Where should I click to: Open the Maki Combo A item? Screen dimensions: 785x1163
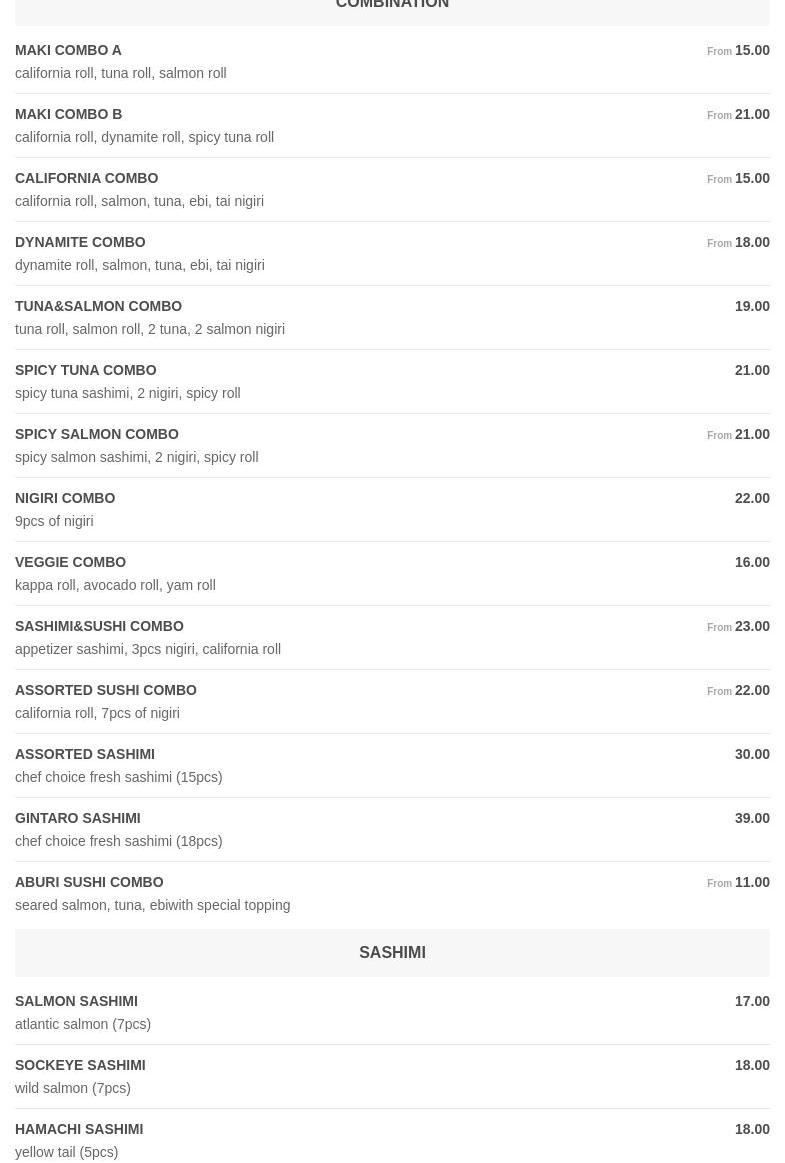68,50
